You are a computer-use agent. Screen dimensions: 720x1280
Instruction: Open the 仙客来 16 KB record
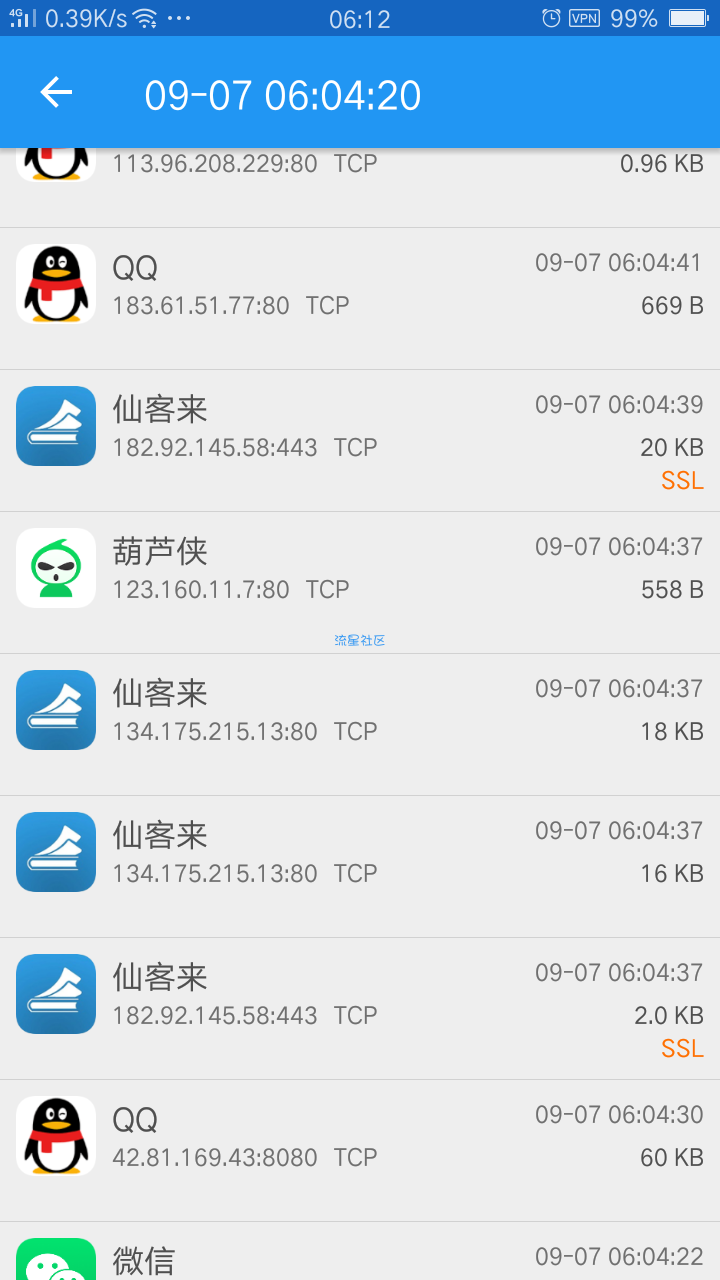click(x=360, y=867)
